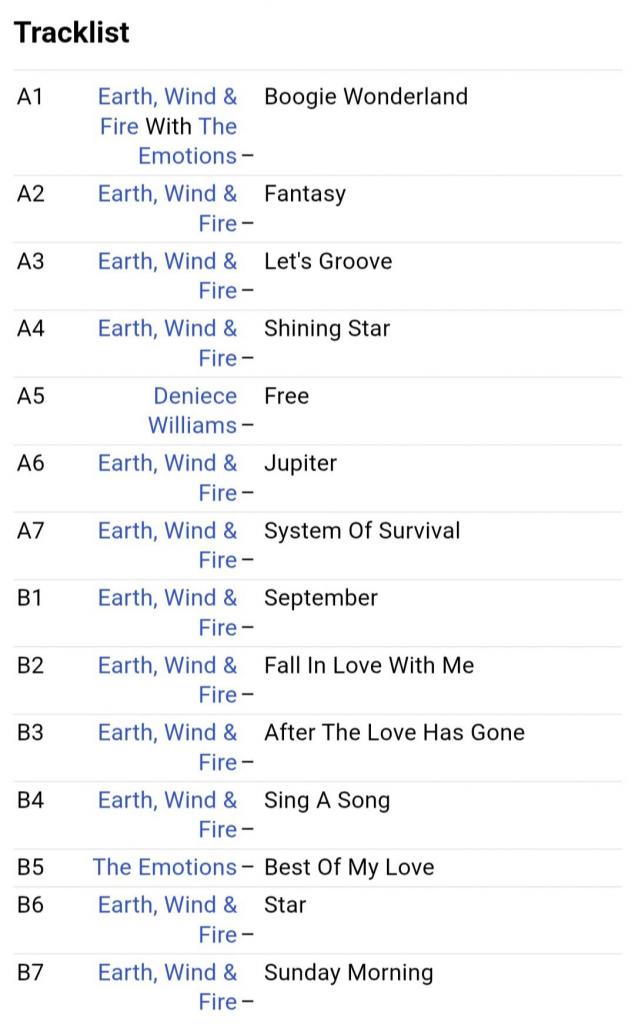Open Earth, Wind & Fire artist link beside Jupiter
The image size is (635, 1024).
point(168,477)
